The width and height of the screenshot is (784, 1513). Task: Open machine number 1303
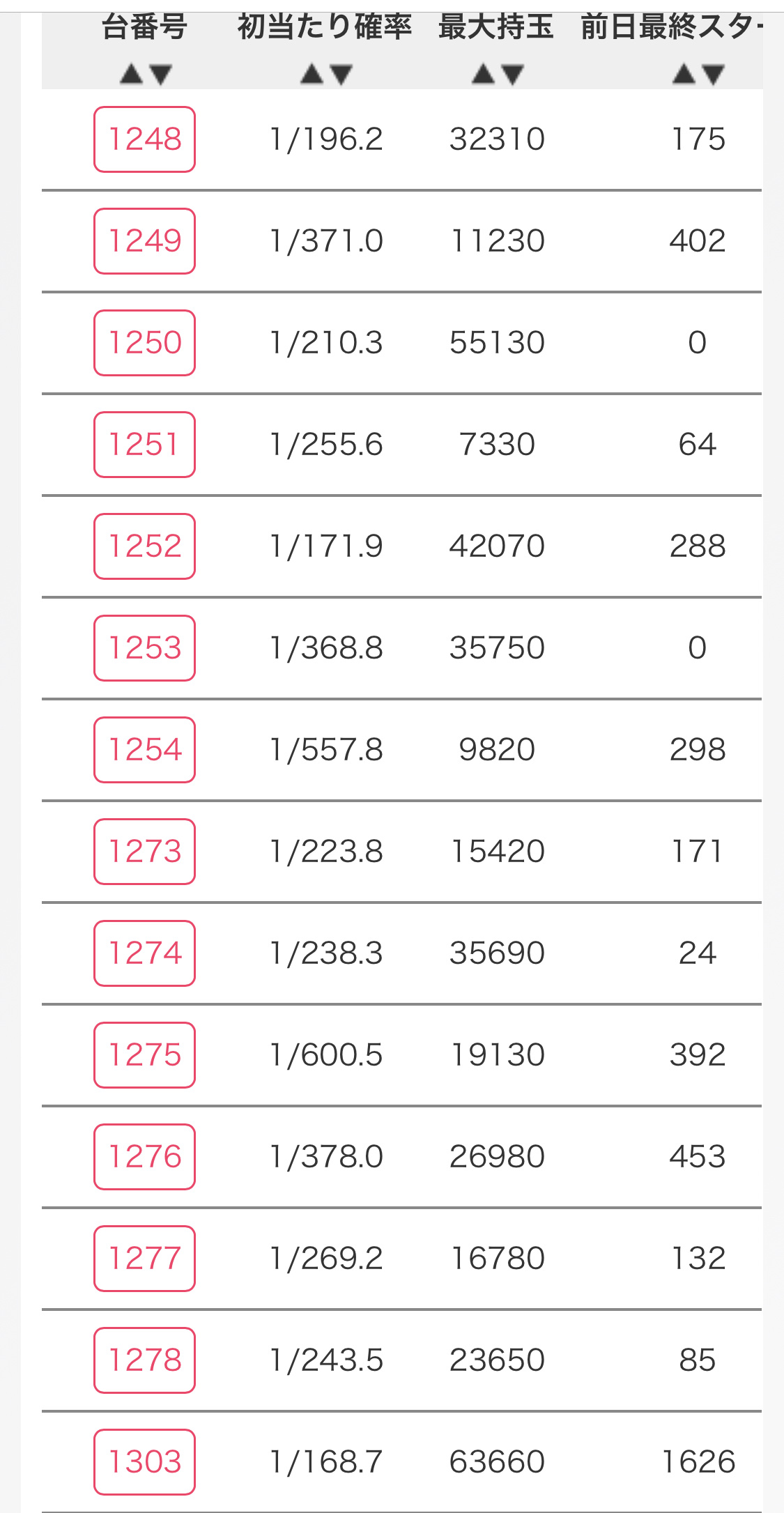pyautogui.click(x=144, y=1462)
